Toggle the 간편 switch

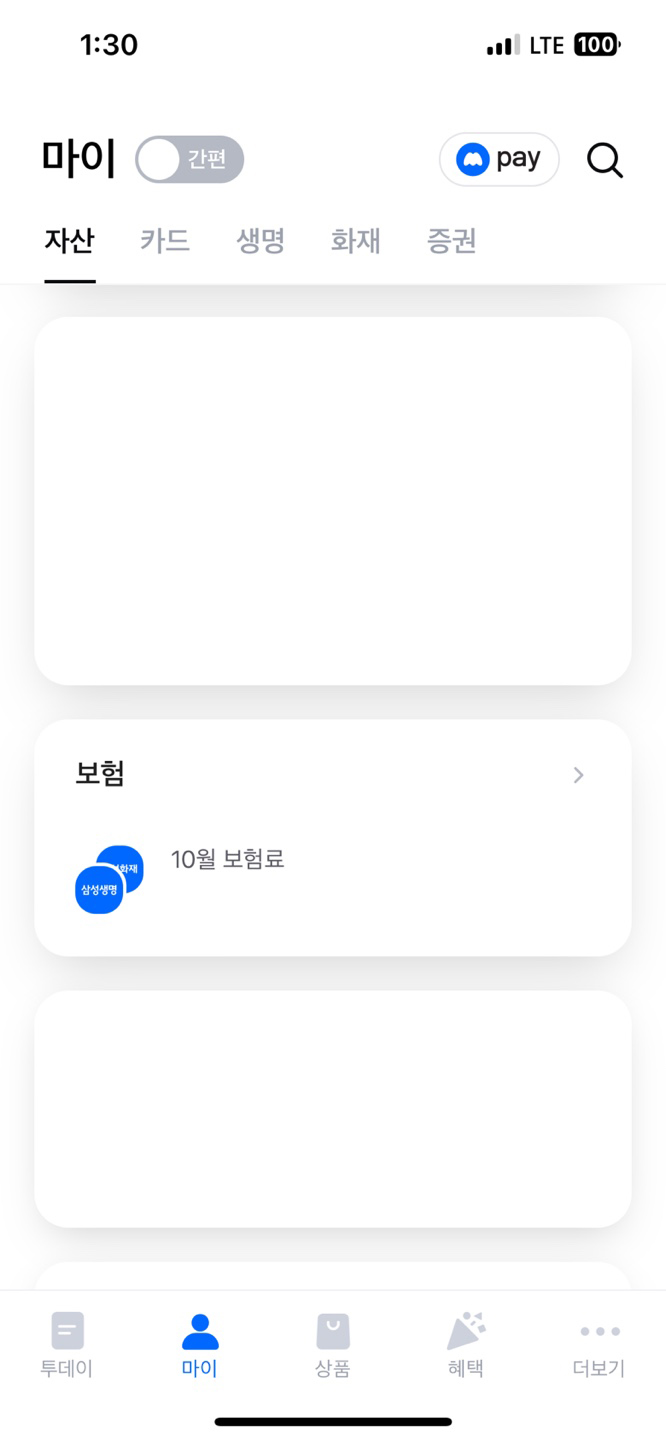click(190, 160)
